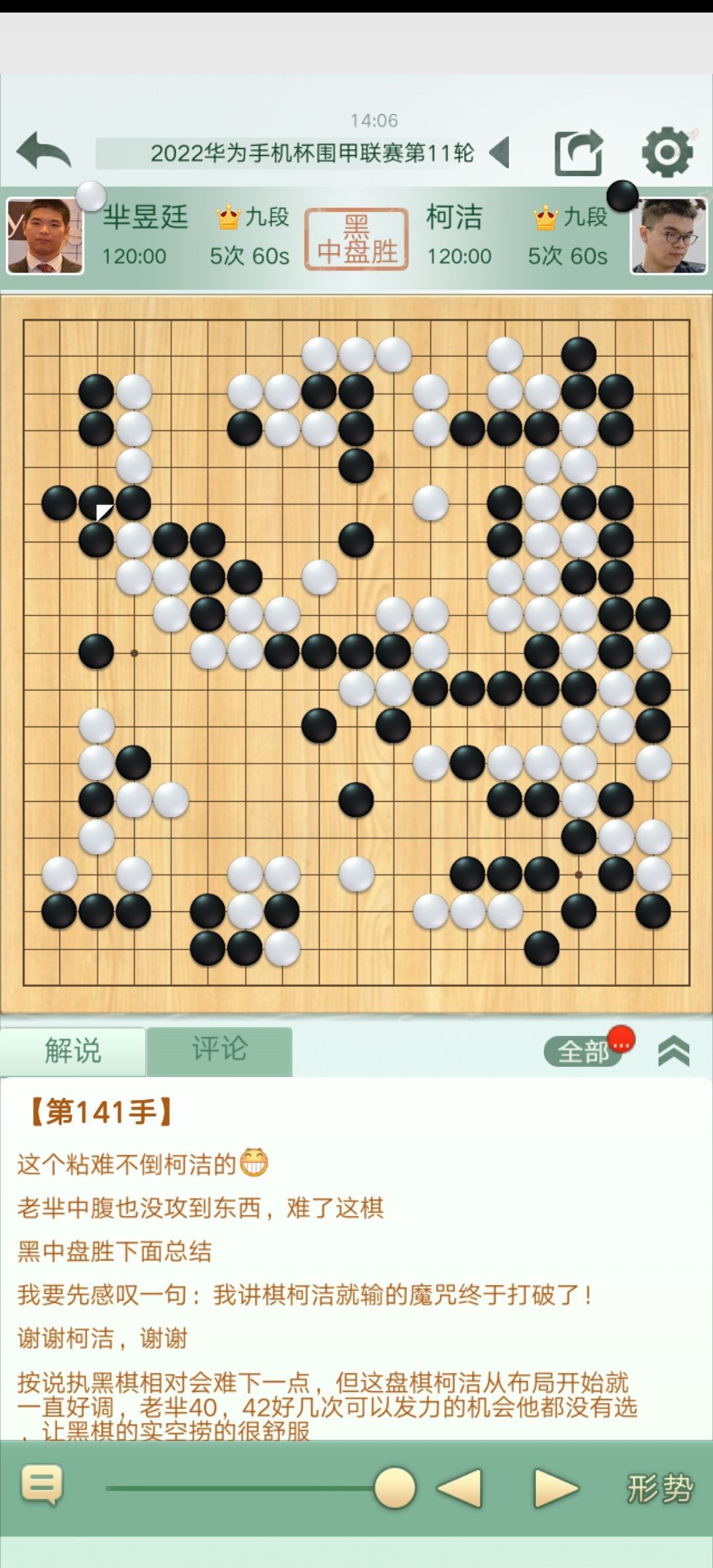Image resolution: width=713 pixels, height=1568 pixels.
Task: Open the comment bubble icon
Action: [x=42, y=1484]
